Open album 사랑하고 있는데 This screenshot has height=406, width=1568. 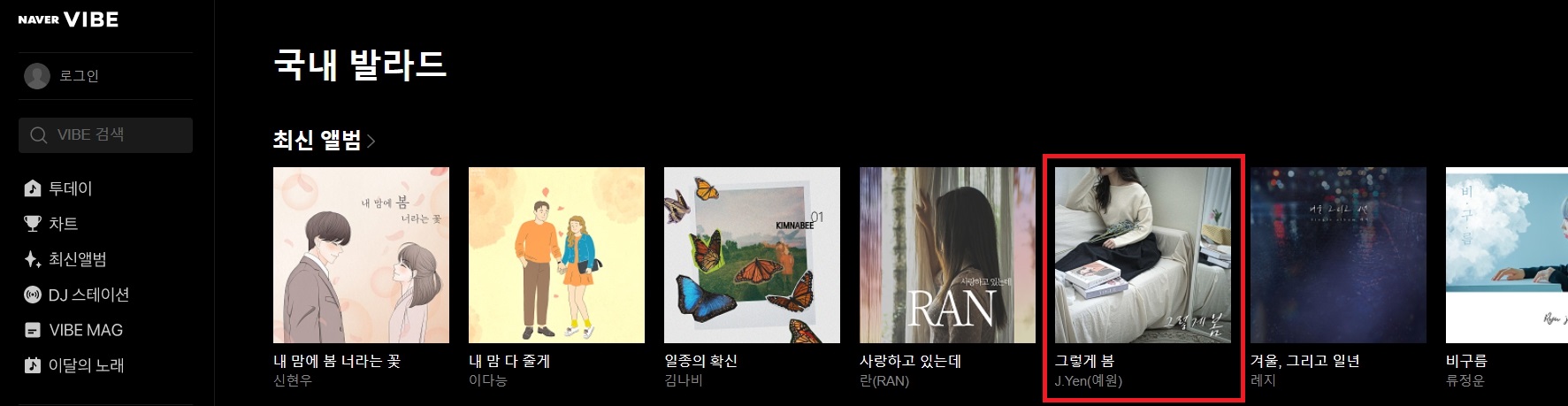point(947,255)
